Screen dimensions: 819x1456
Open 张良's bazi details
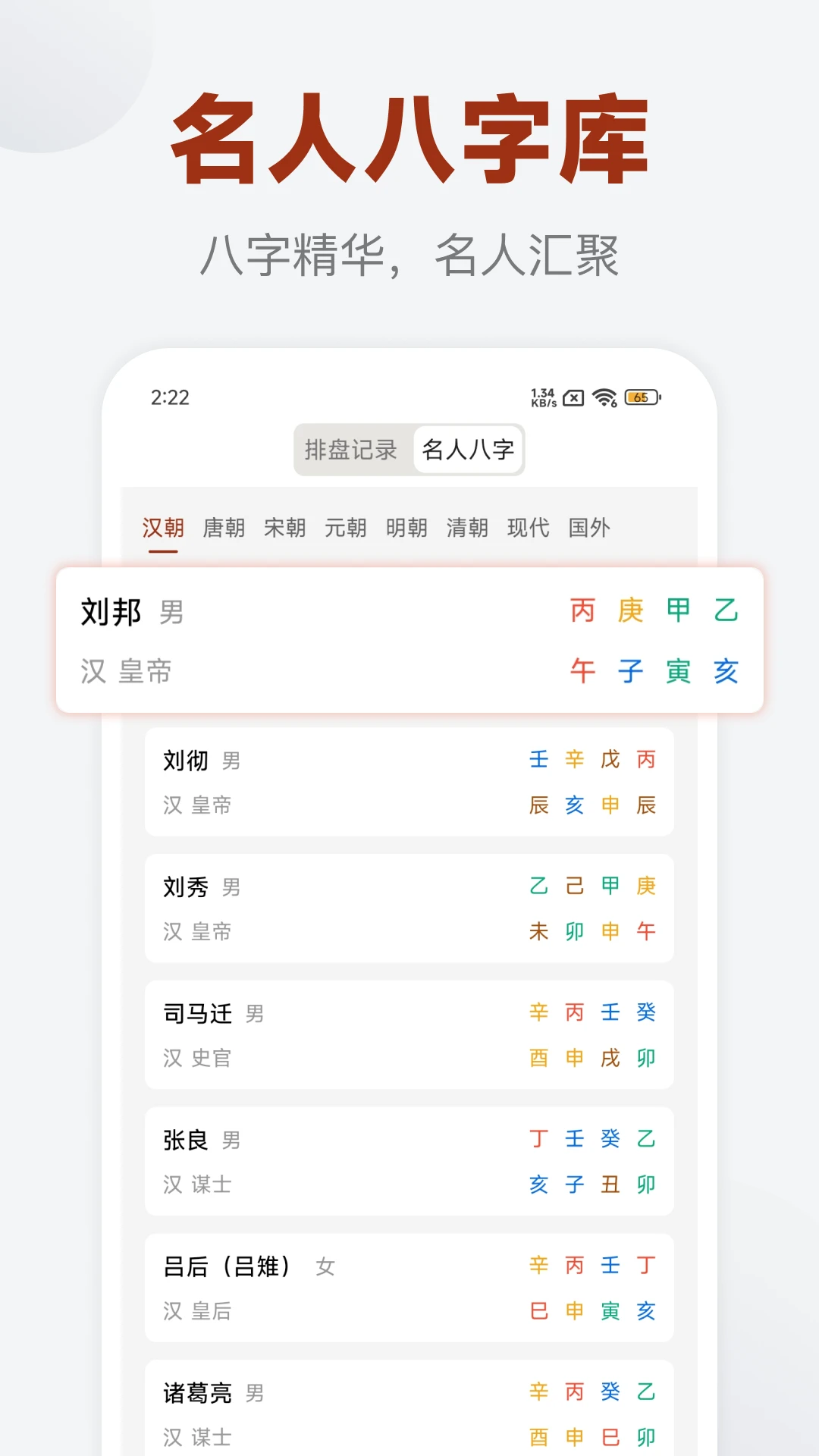409,1161
